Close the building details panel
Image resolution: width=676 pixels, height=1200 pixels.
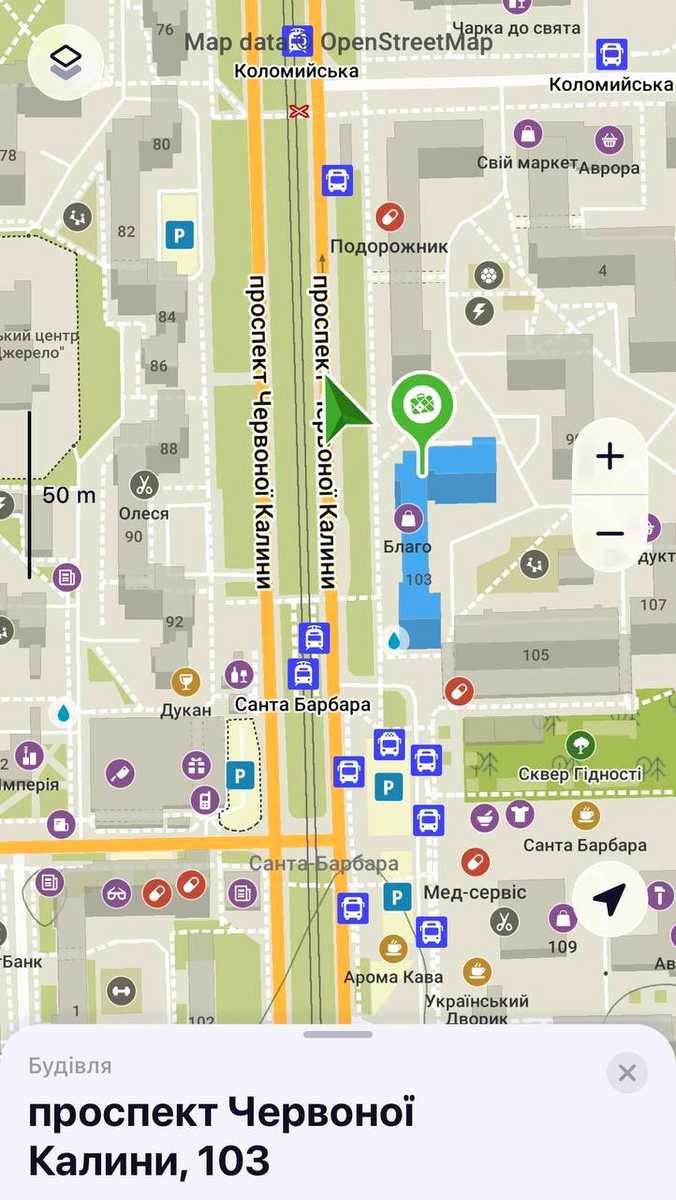(627, 1074)
